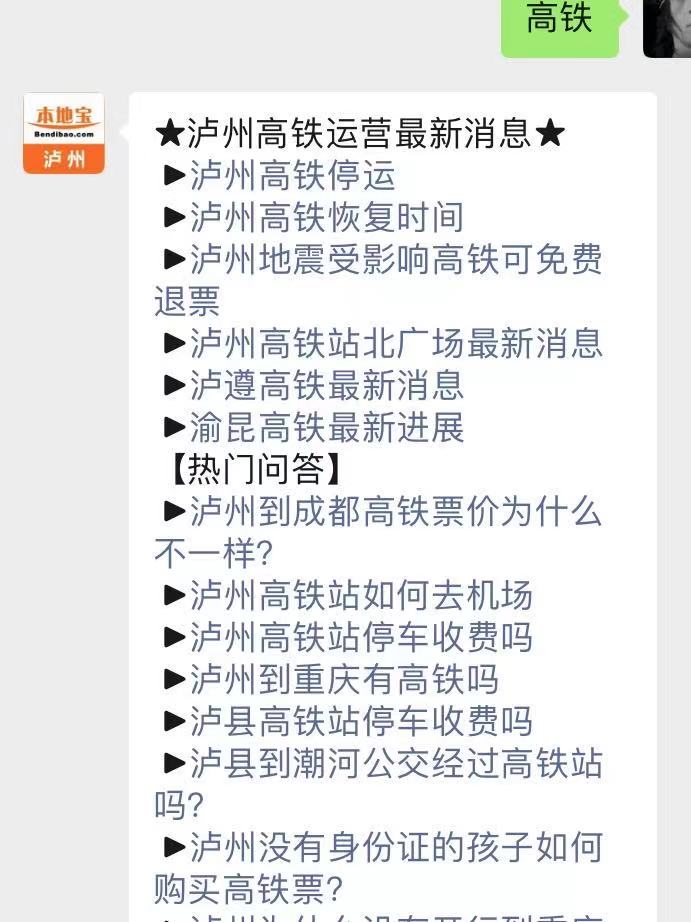
Task: Open the 泸州高铁站如何去机场 link
Action: [361, 596]
